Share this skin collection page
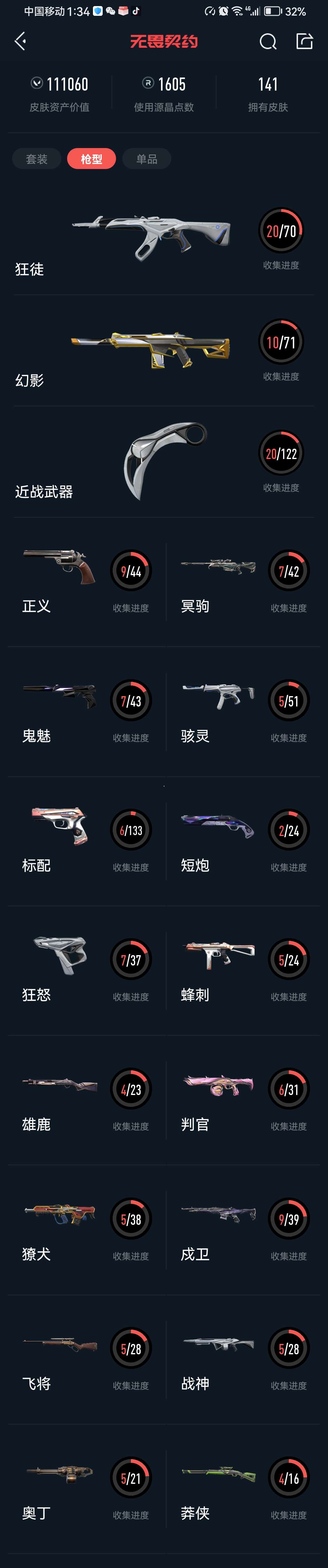The height and width of the screenshot is (1568, 328). coord(304,41)
